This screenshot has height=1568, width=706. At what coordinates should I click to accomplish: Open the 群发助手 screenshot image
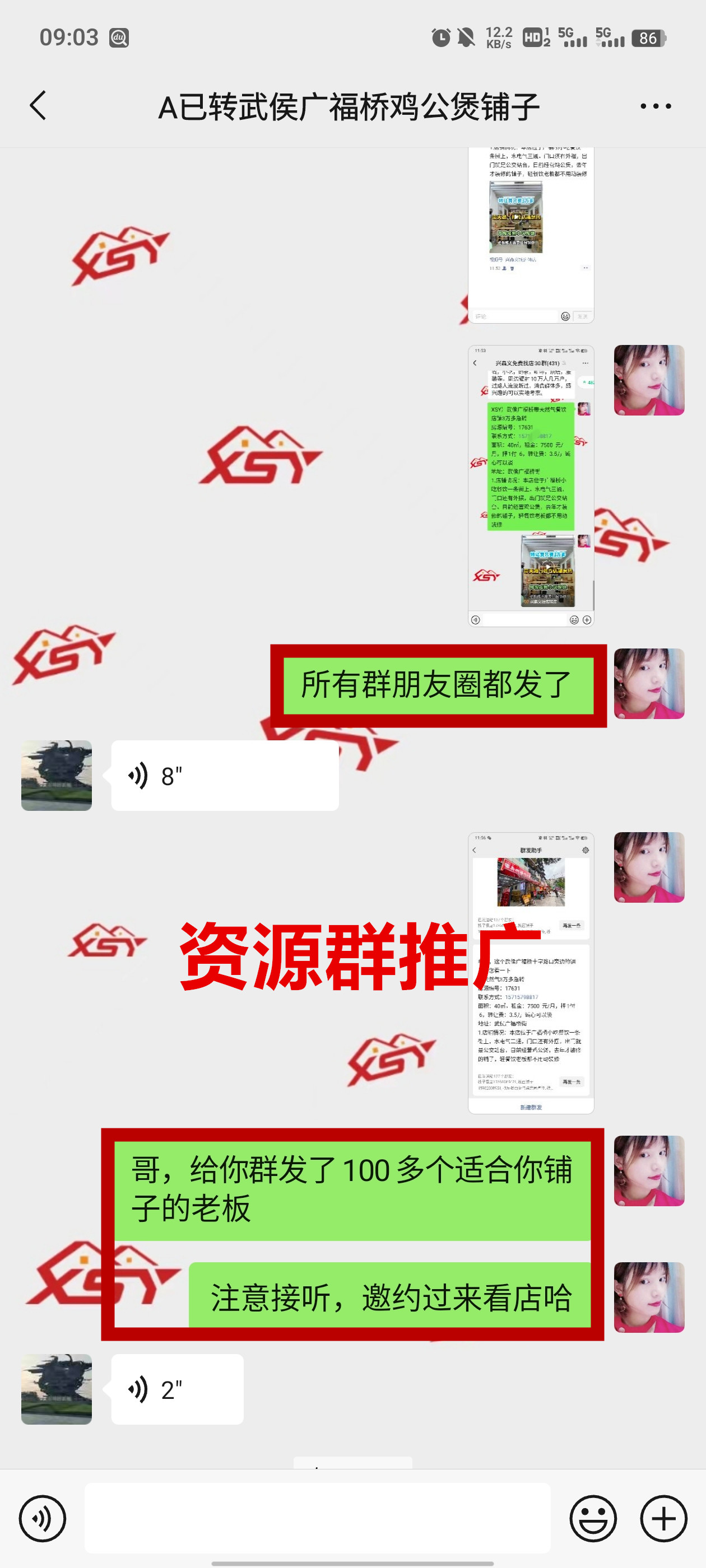pos(531,973)
